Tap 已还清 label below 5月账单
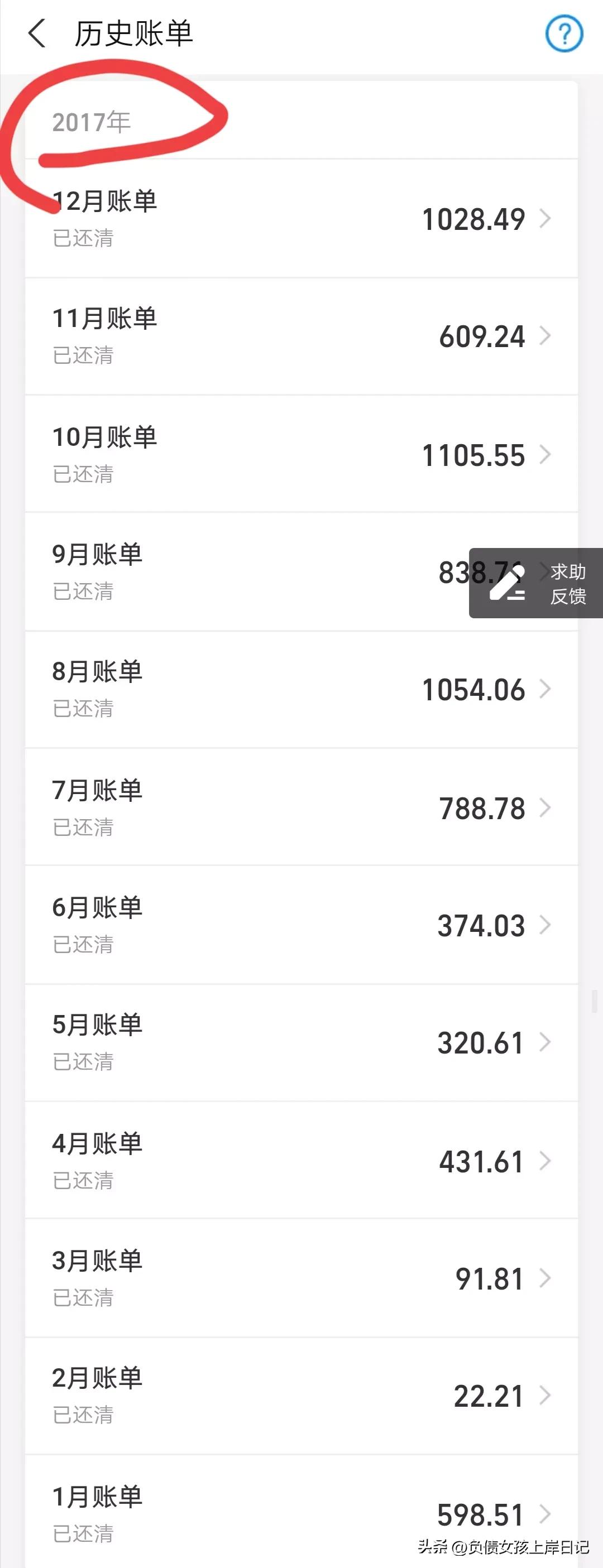This screenshot has width=603, height=1568. click(82, 1062)
